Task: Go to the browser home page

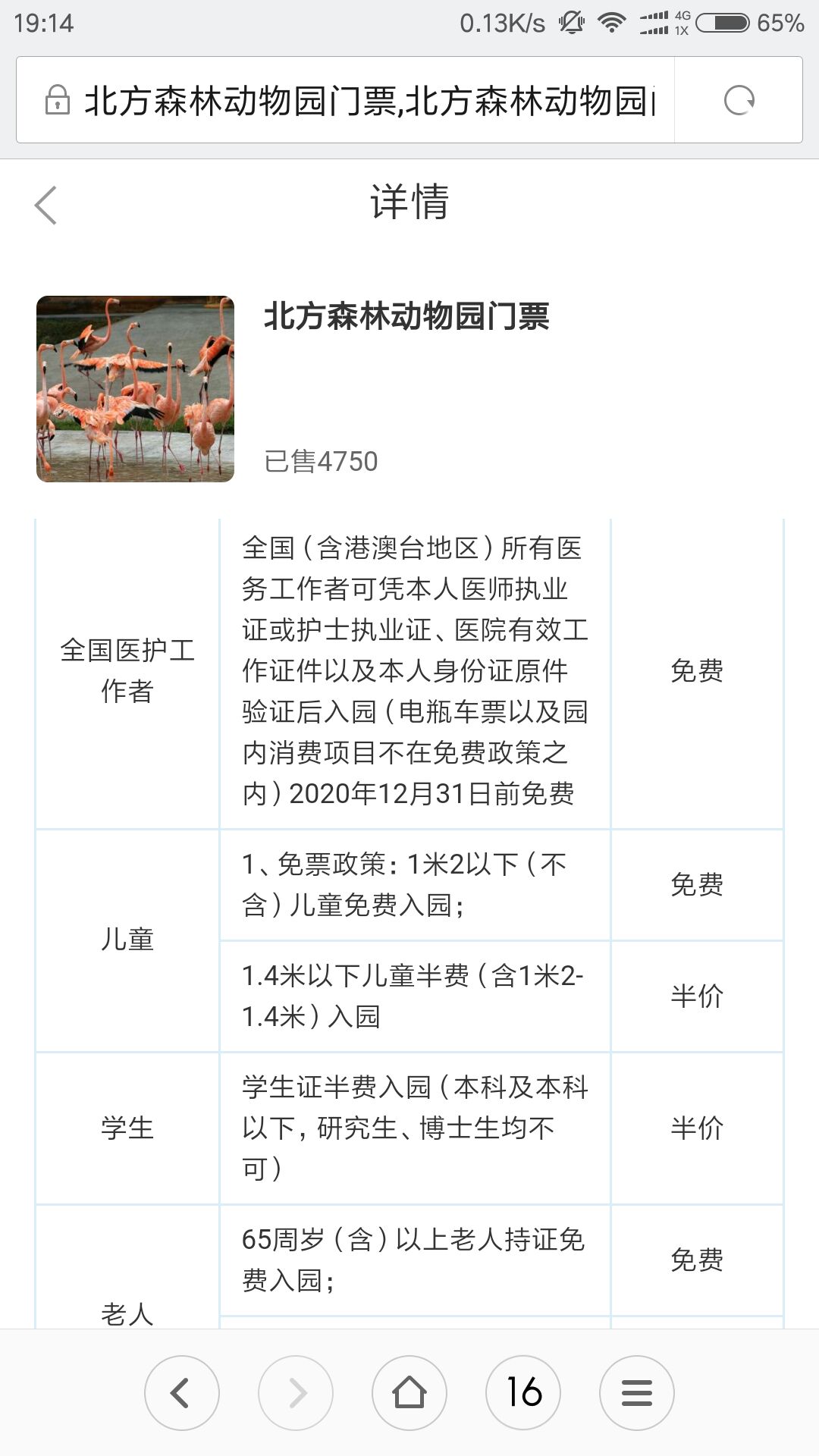Action: 409,1393
